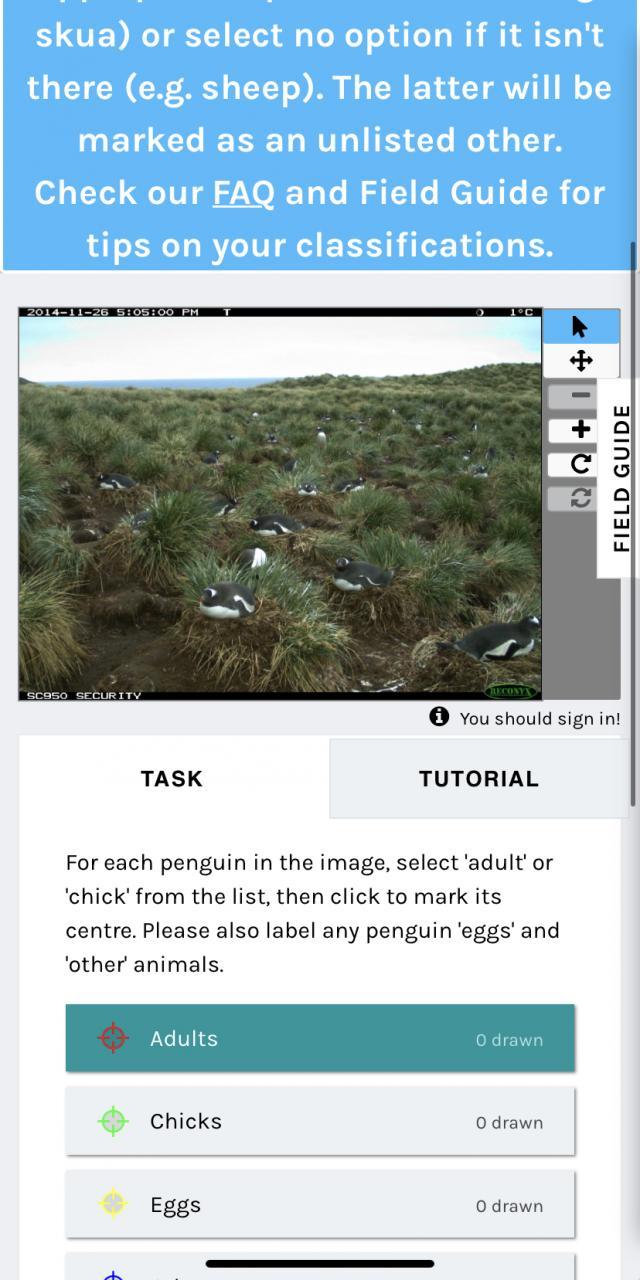Open the Field Guide side tab
Viewport: 640px width, 1280px height.
pos(620,478)
